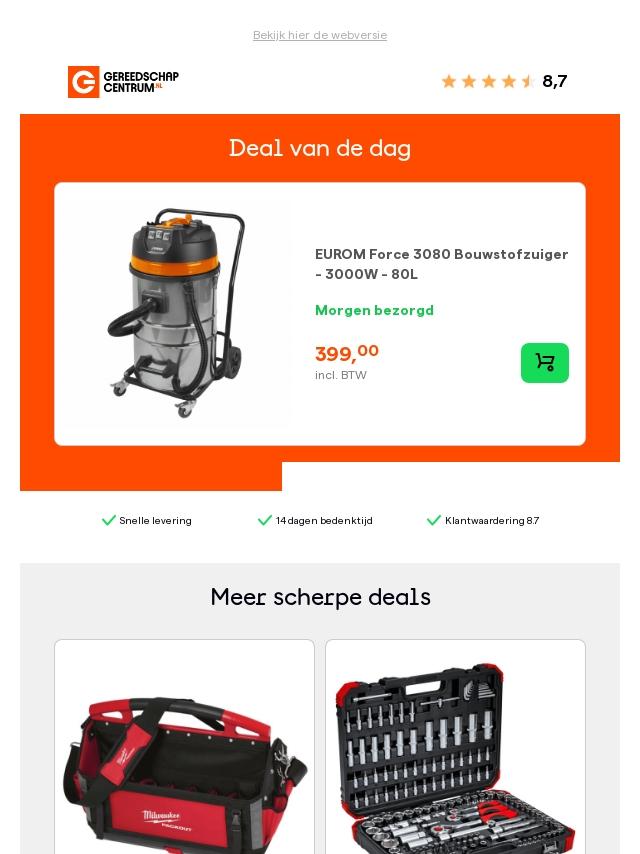Open the 8,7 star rating reviews
The height and width of the screenshot is (854, 640).
(x=504, y=81)
